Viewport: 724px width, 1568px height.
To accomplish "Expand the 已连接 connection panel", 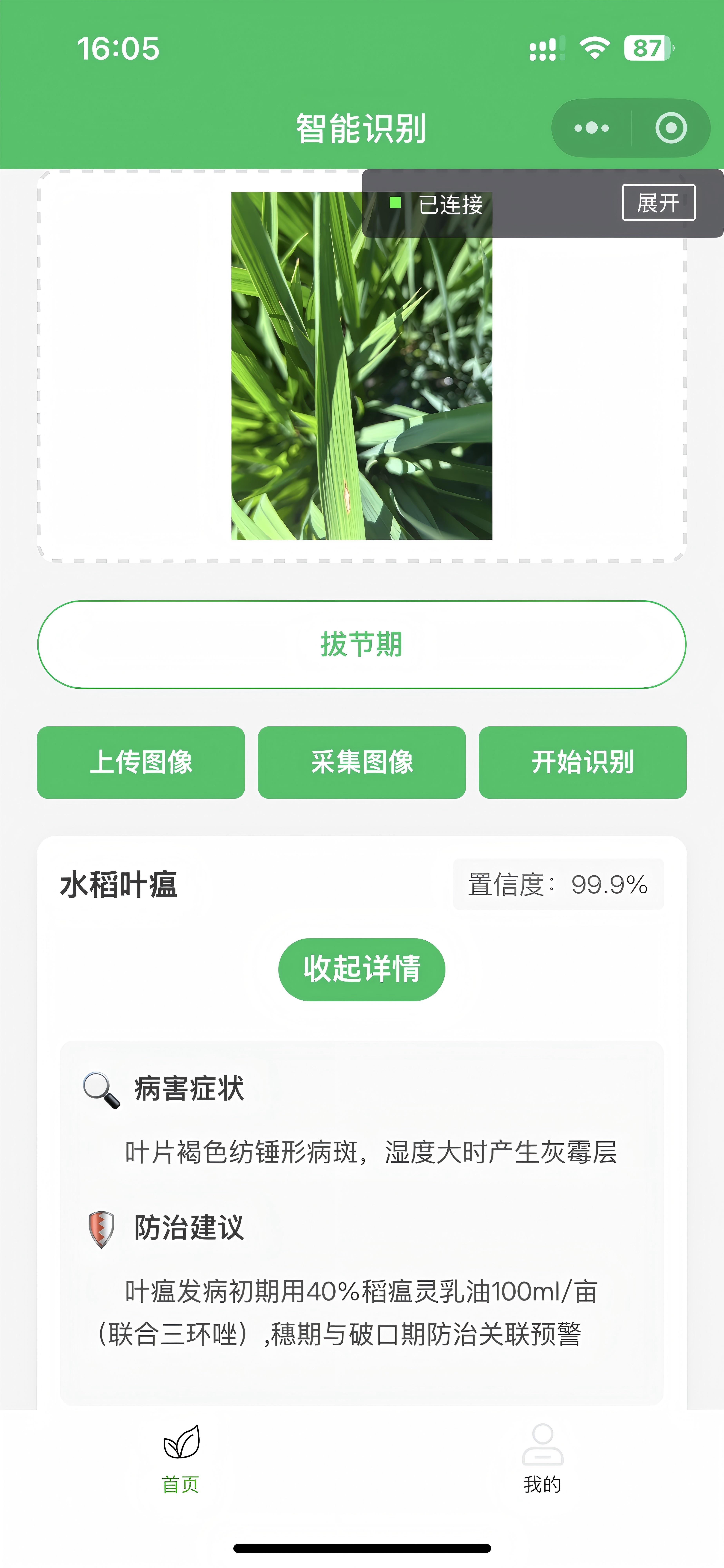I will (x=658, y=203).
